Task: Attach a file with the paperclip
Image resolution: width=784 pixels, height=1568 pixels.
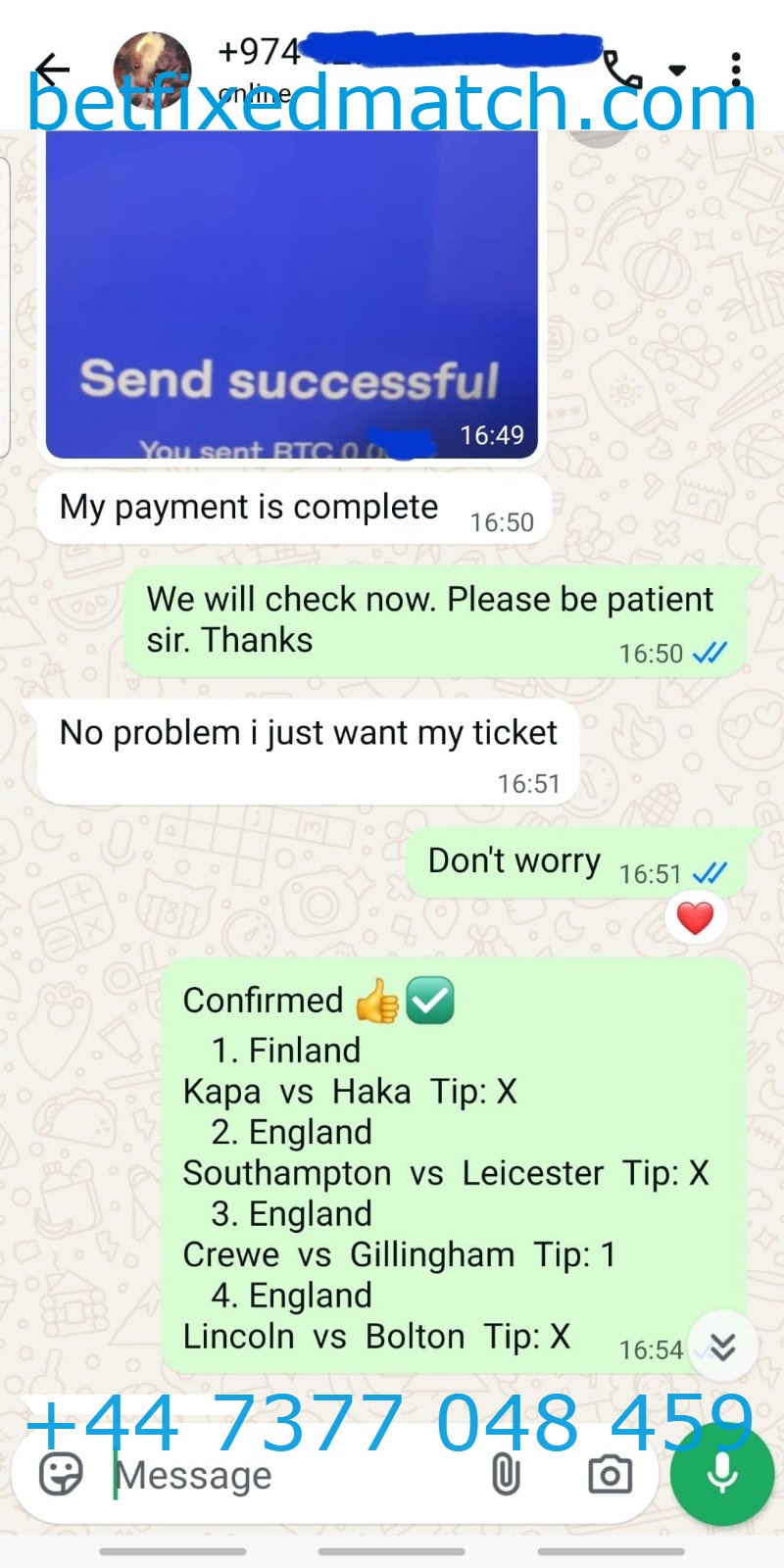Action: [506, 1474]
